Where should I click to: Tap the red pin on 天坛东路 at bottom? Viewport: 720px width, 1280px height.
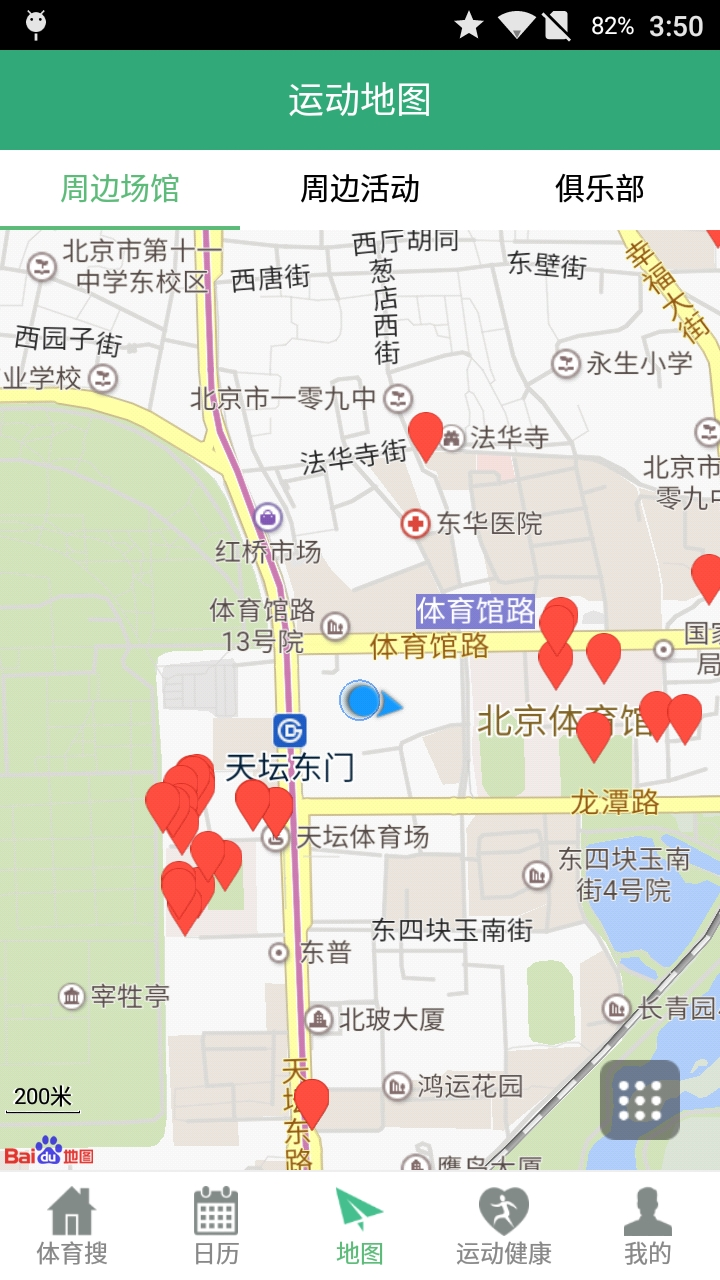pyautogui.click(x=312, y=1101)
